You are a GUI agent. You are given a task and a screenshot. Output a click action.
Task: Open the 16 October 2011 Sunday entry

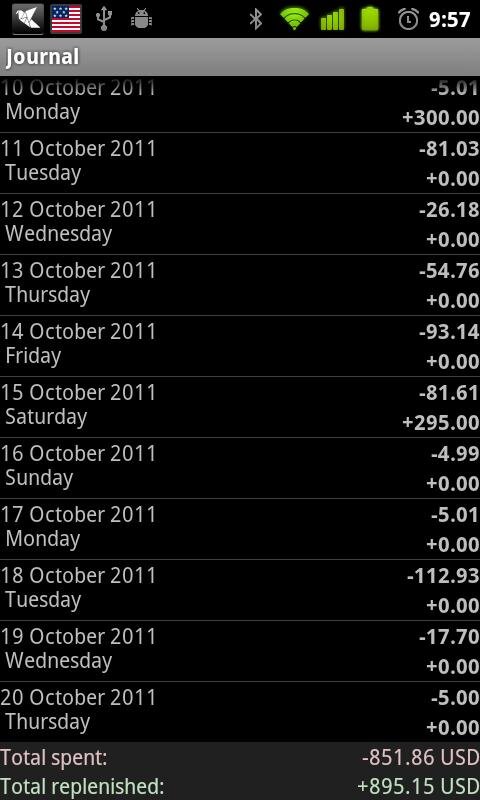[x=240, y=468]
